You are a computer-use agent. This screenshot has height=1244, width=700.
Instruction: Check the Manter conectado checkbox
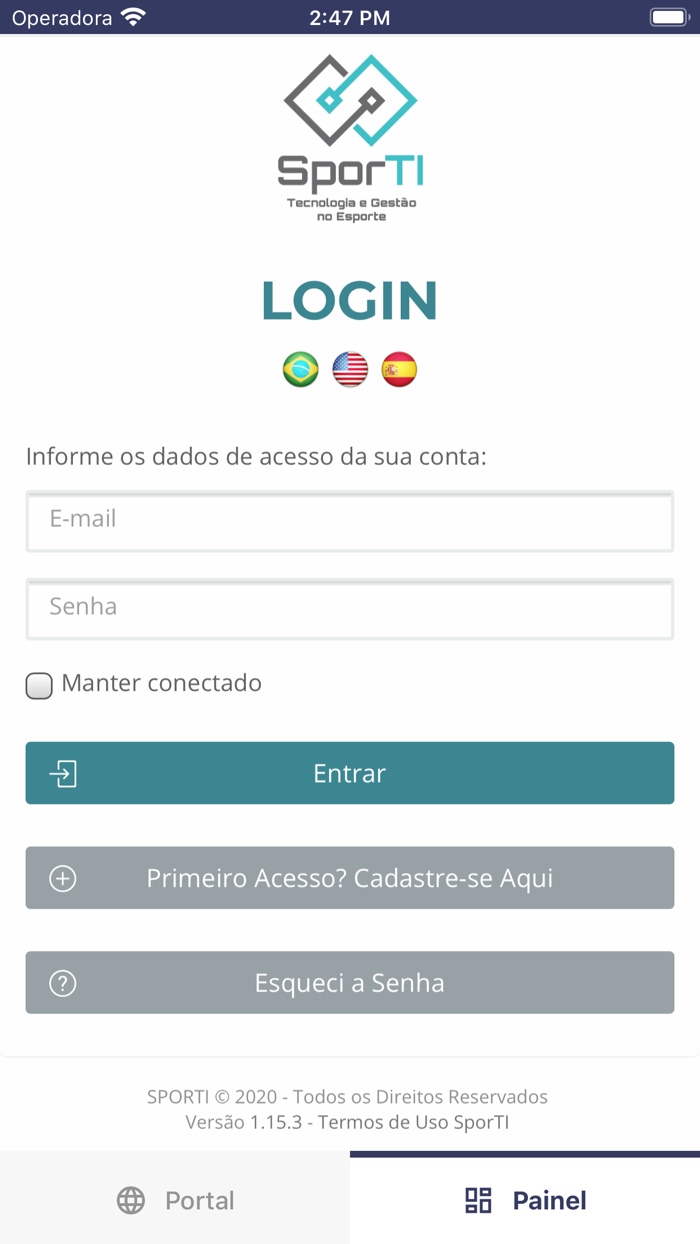click(39, 685)
